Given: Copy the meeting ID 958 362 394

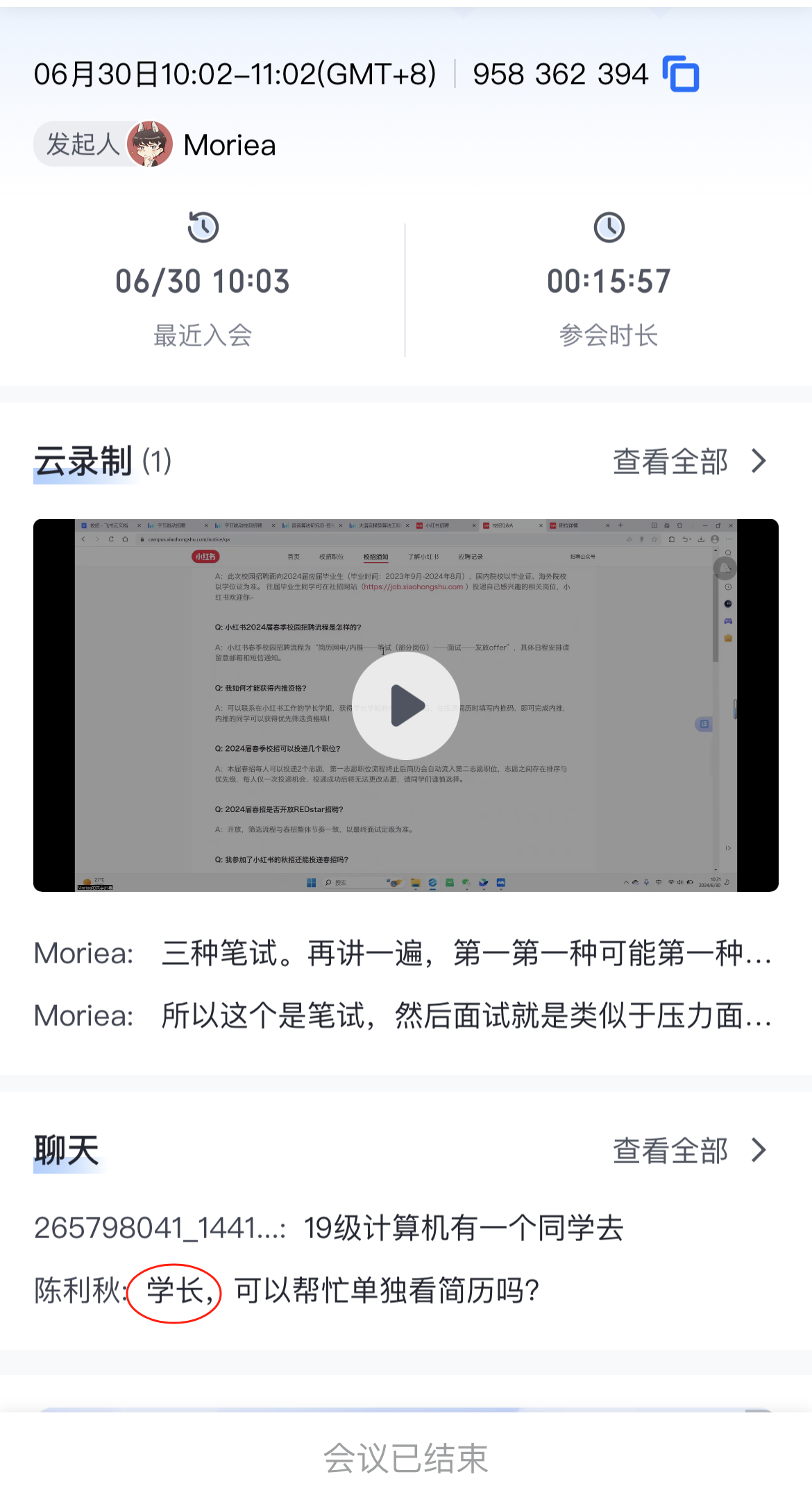Looking at the screenshot, I should coord(681,74).
